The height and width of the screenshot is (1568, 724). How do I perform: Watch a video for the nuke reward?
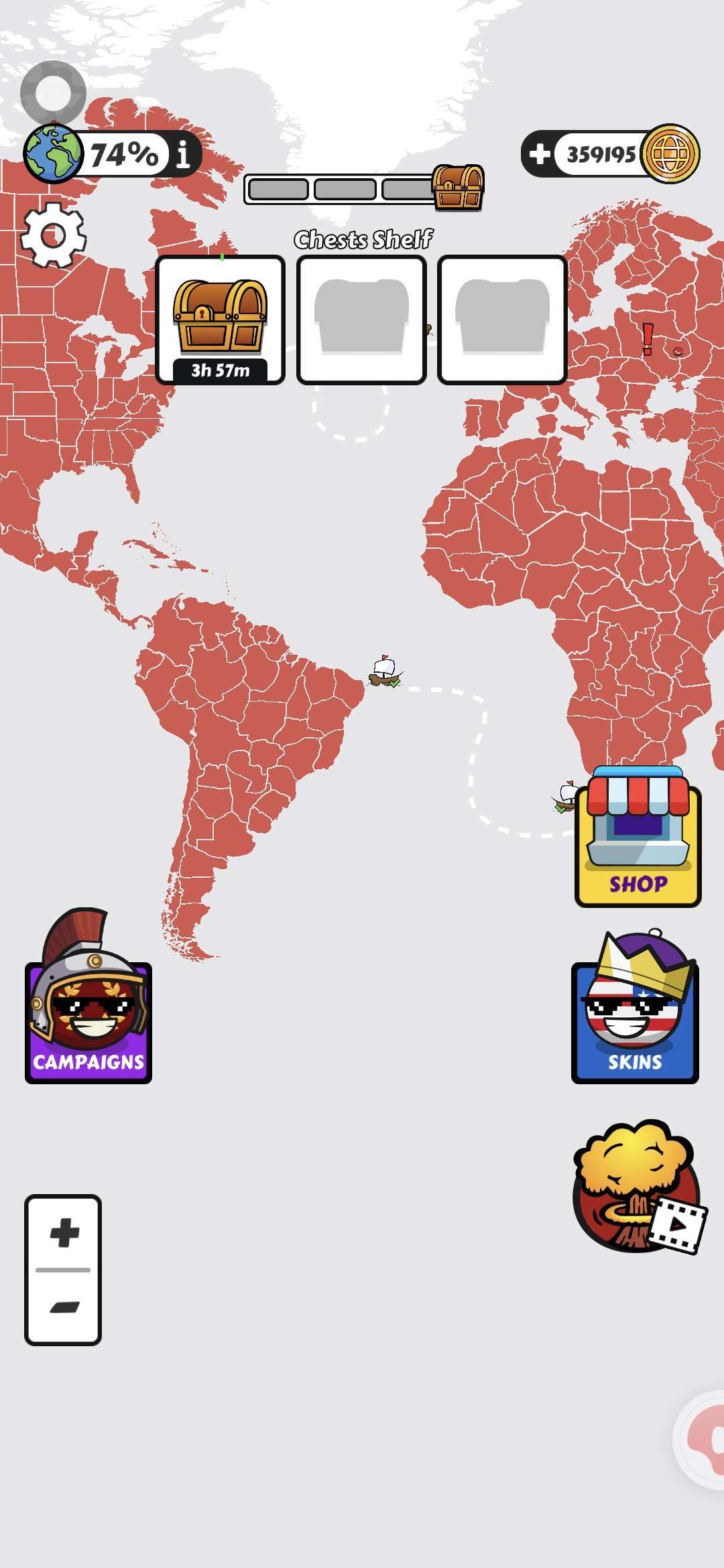(x=637, y=1187)
